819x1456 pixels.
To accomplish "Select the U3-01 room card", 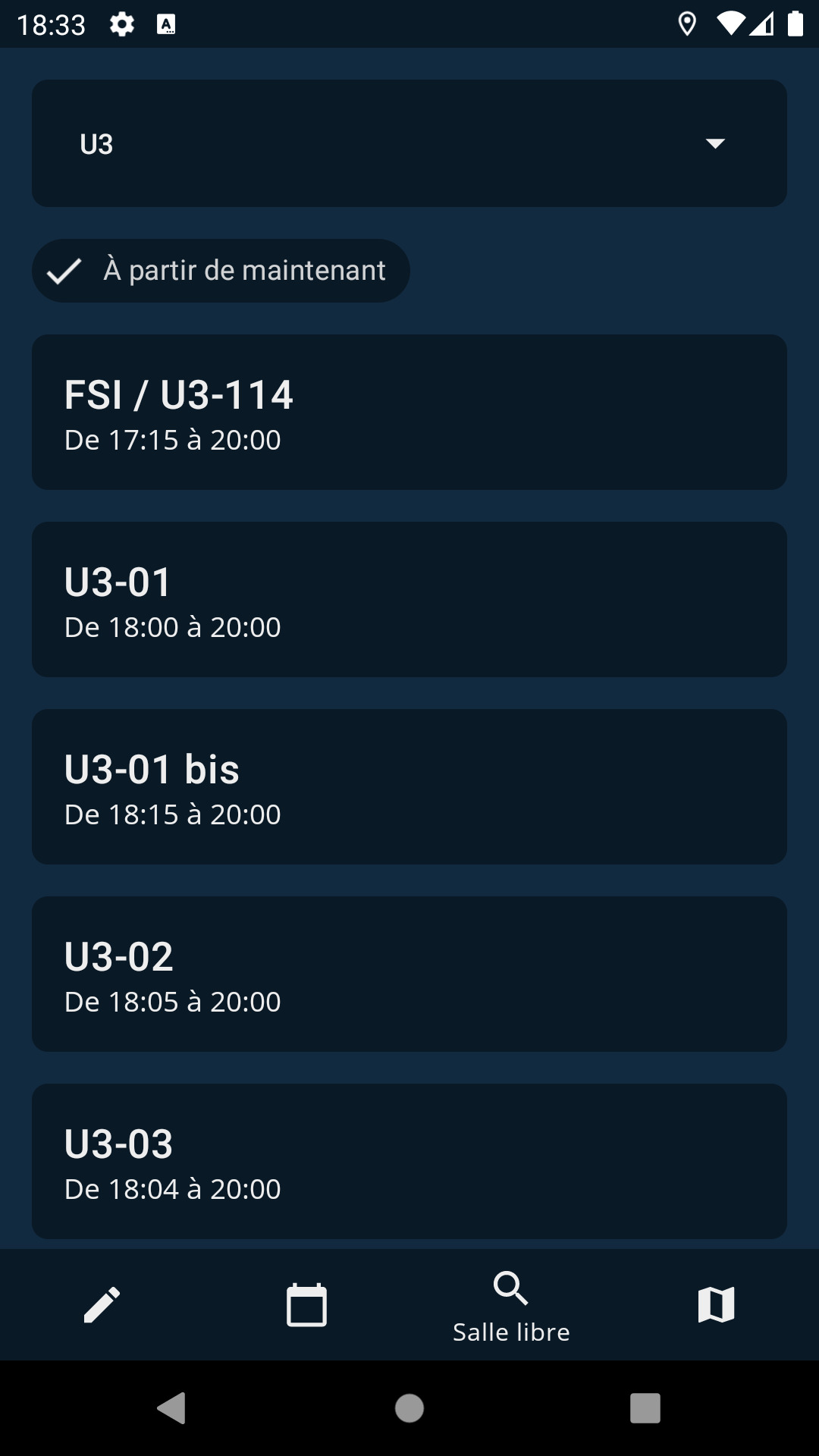I will (409, 599).
